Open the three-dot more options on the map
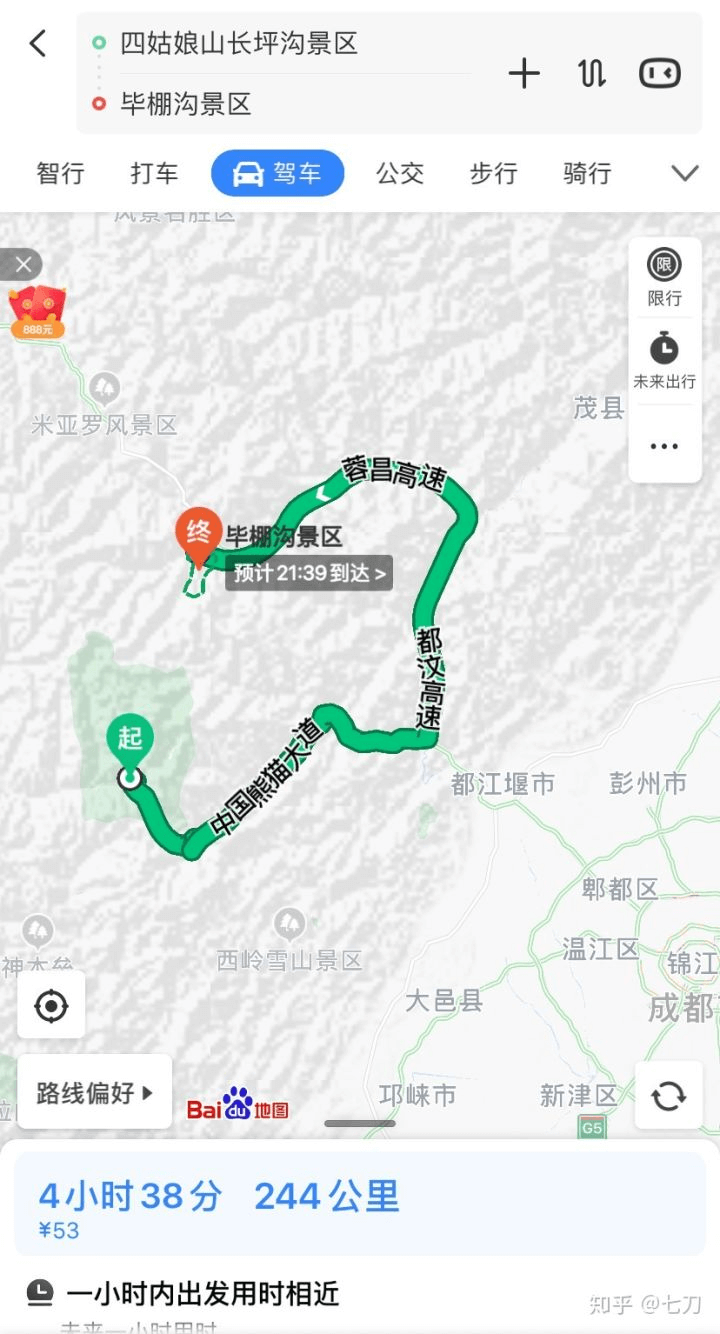 664,446
